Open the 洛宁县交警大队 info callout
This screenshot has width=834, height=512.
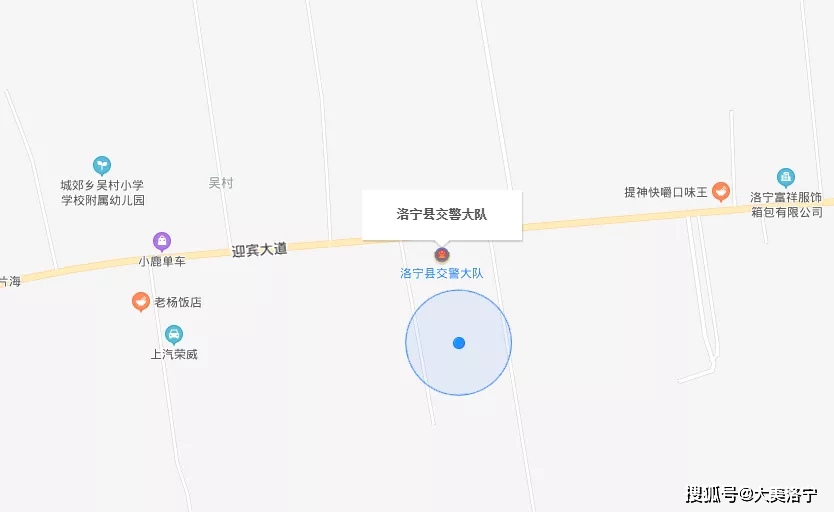[x=441, y=215]
